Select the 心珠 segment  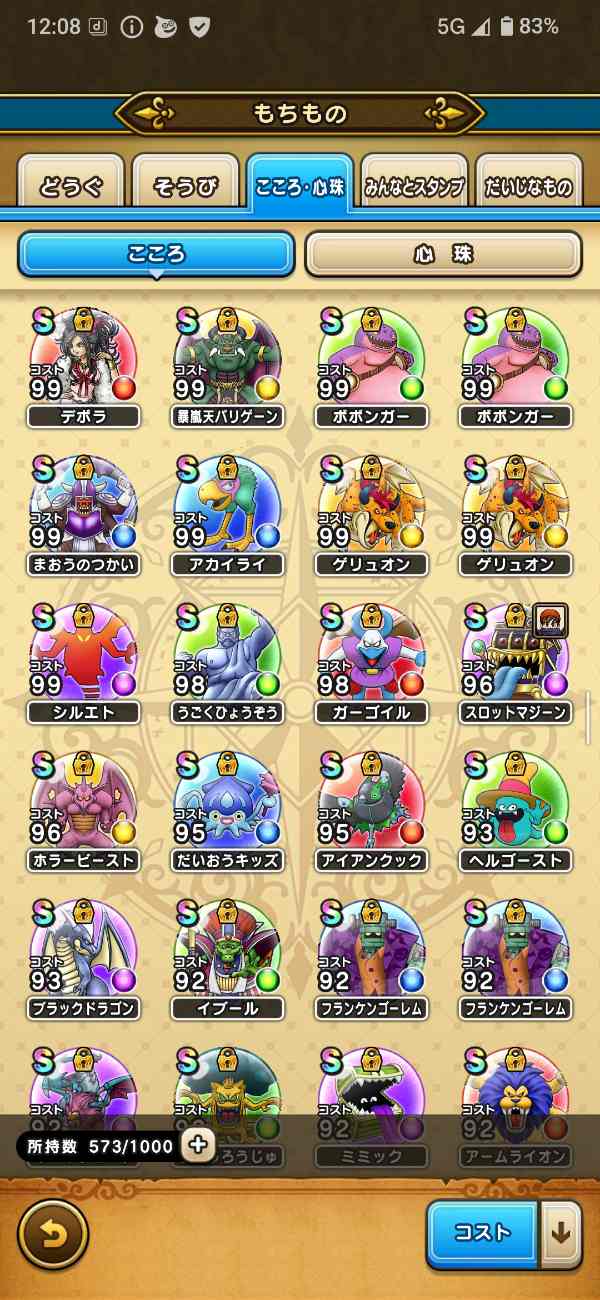coord(443,254)
